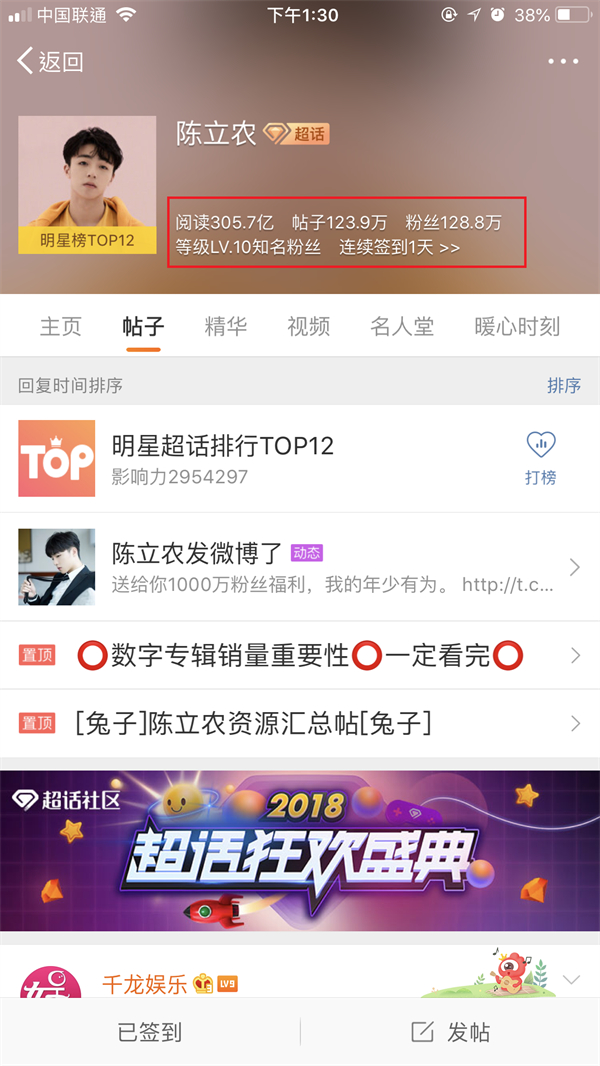Open the 名人堂 tab

pos(402,326)
